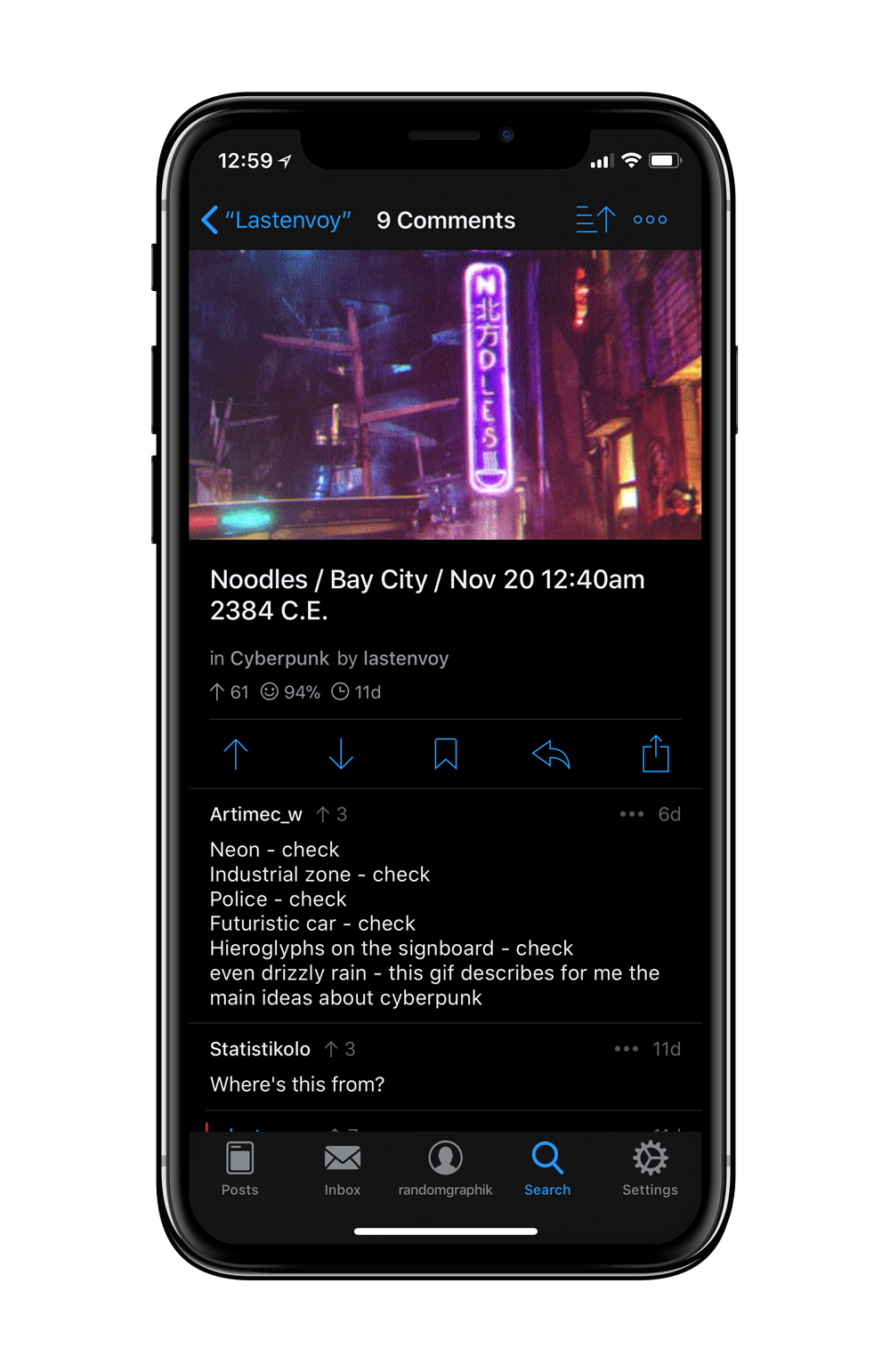Open the post overflow menu

tap(651, 219)
